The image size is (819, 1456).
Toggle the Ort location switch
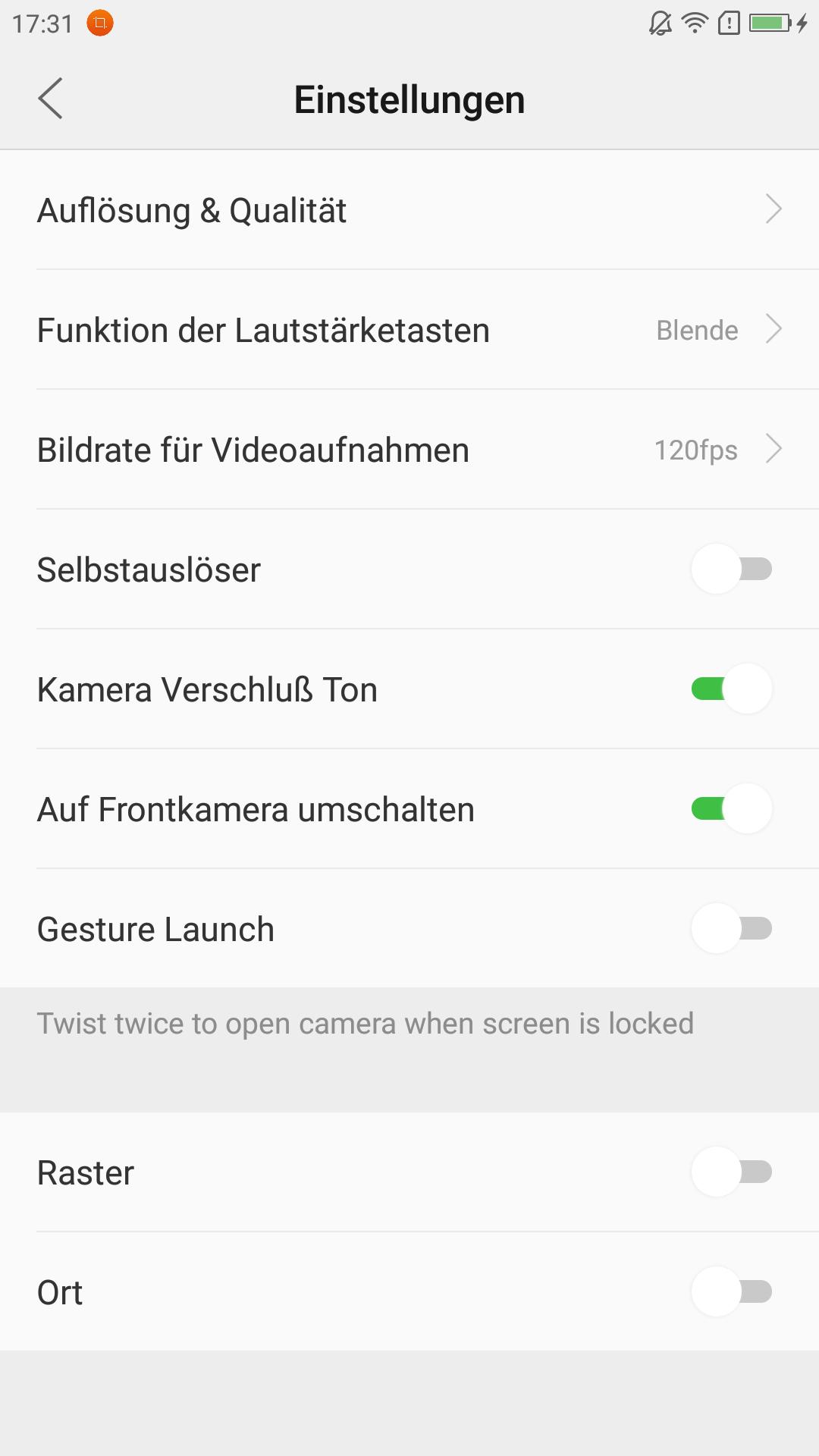click(731, 1291)
